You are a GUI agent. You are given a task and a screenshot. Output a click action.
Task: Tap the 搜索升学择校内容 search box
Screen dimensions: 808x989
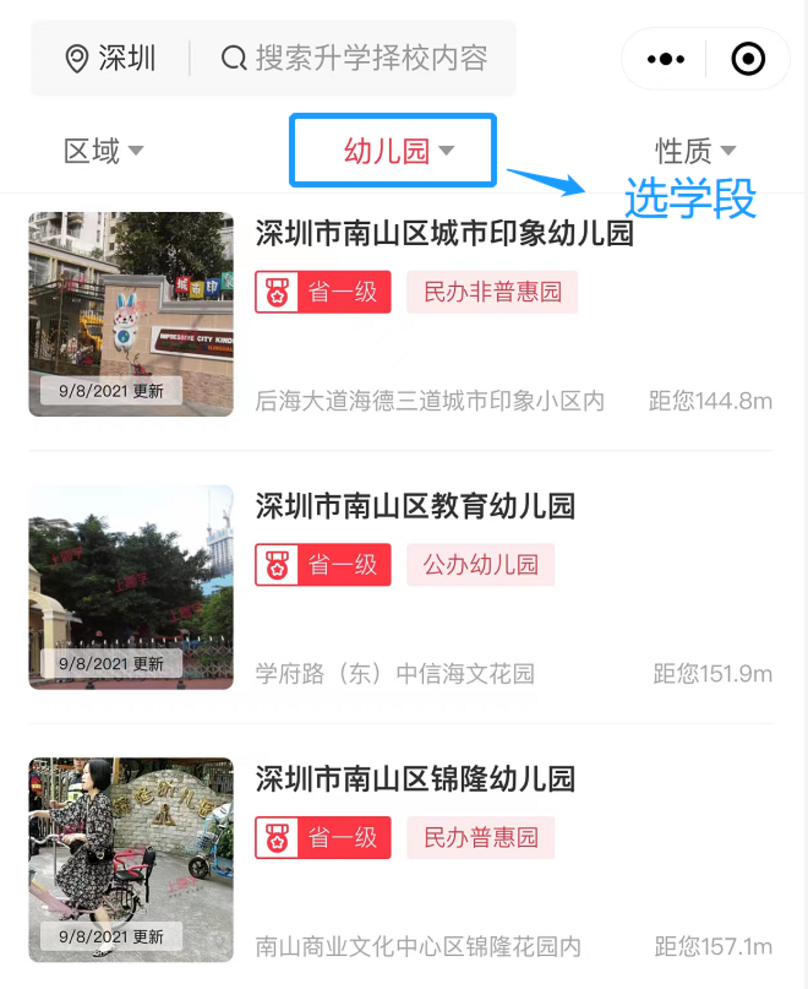point(355,58)
